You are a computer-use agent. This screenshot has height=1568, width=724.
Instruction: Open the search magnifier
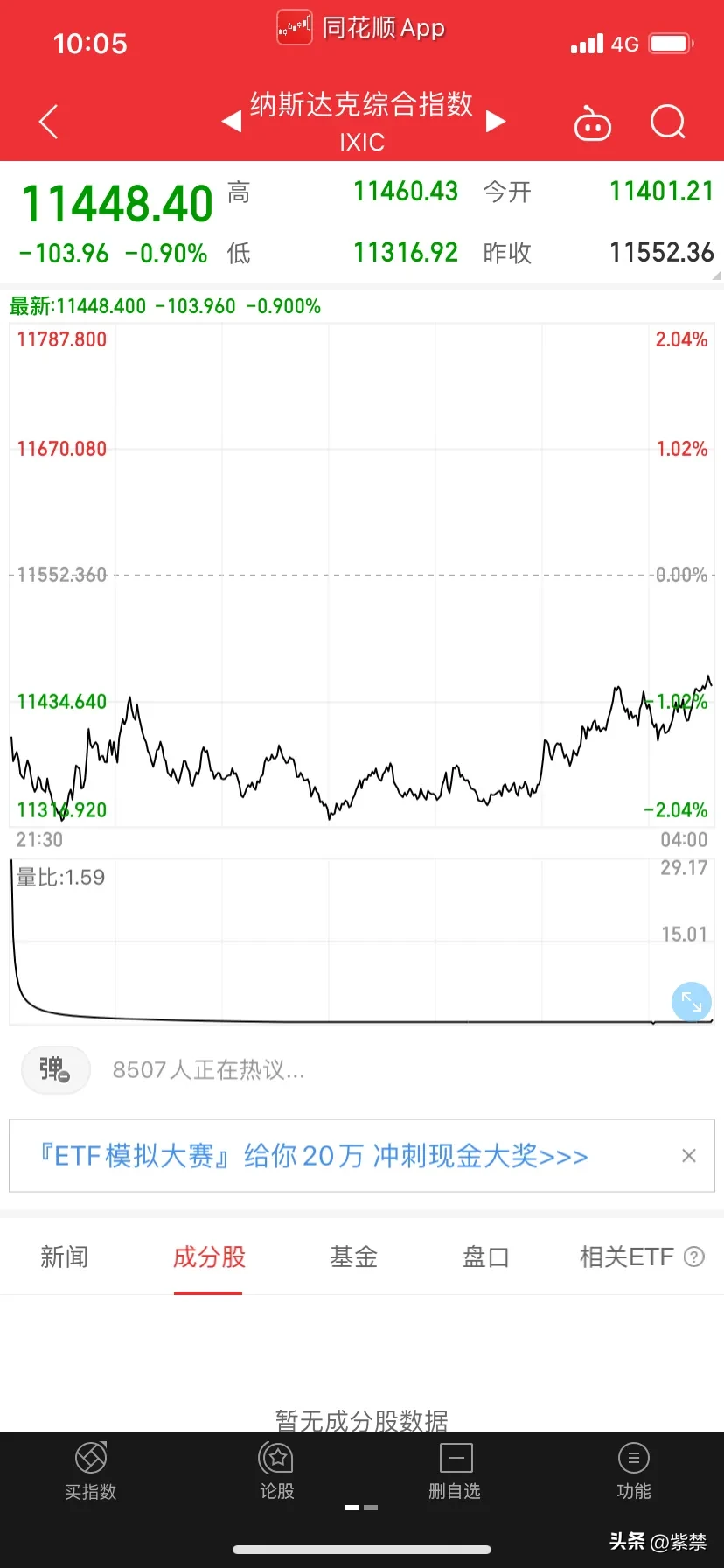pyautogui.click(x=668, y=122)
